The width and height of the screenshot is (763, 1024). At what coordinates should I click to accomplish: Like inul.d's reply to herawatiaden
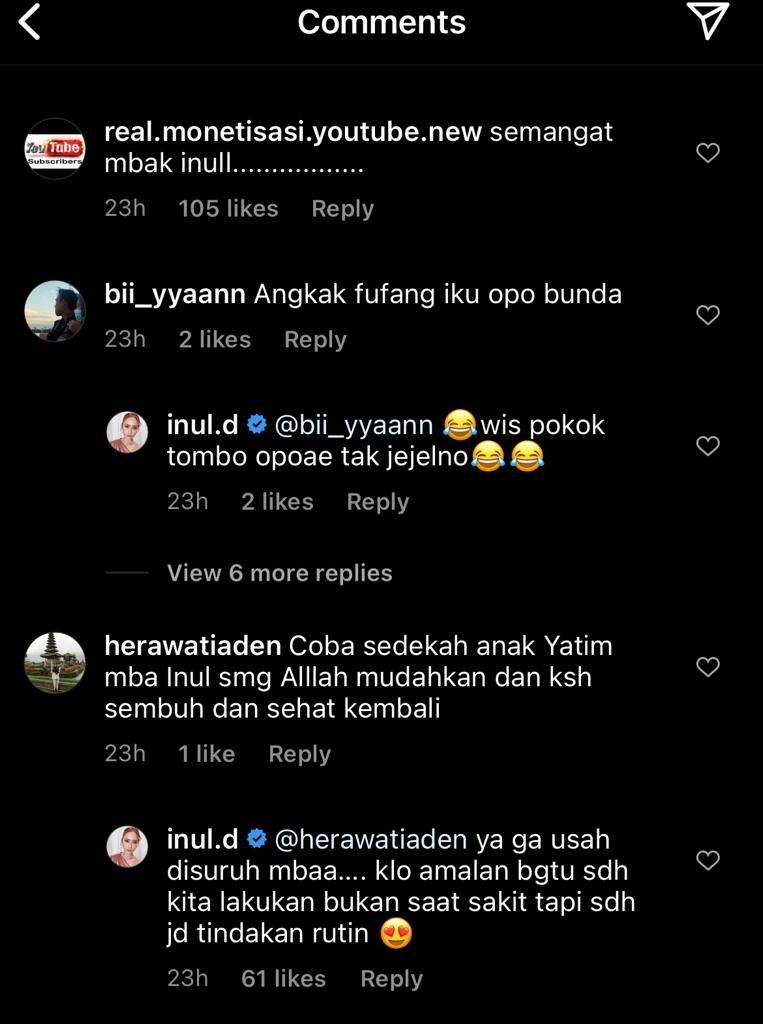[707, 860]
